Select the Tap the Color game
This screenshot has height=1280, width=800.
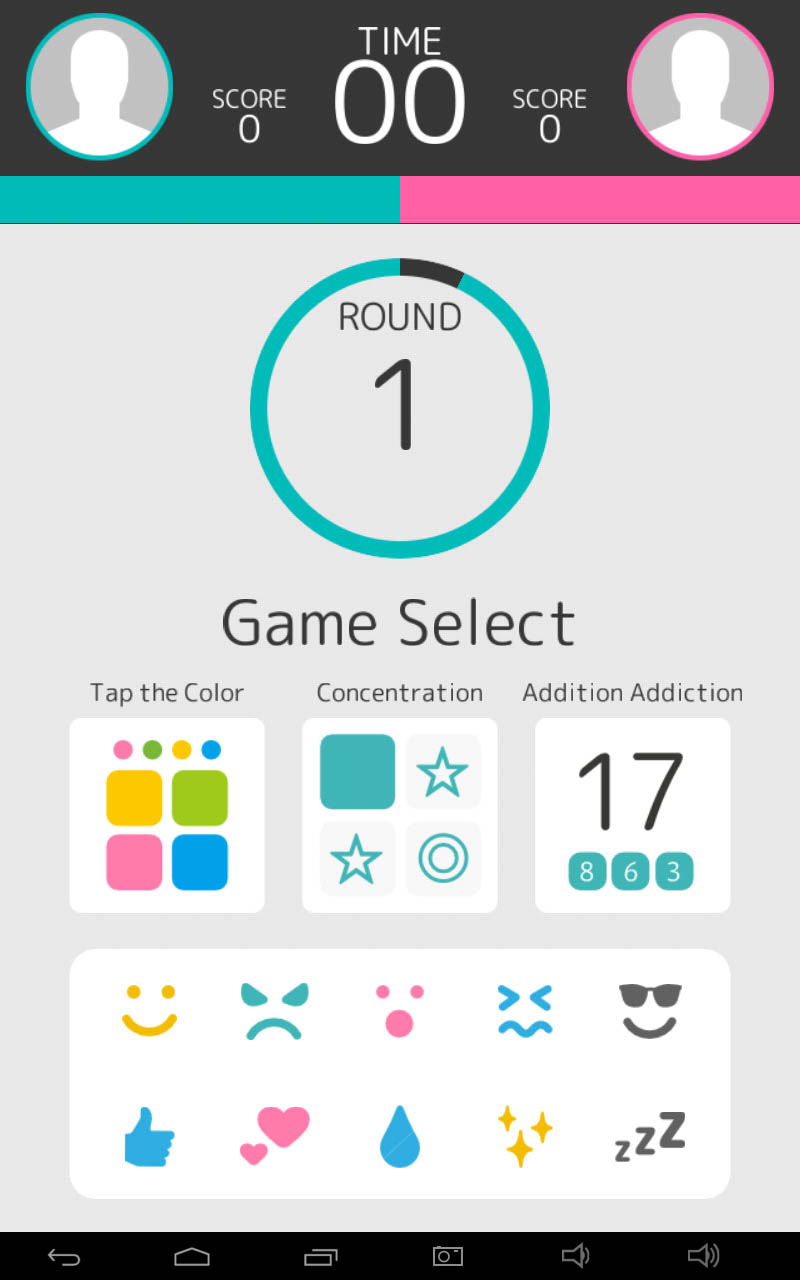(x=167, y=815)
